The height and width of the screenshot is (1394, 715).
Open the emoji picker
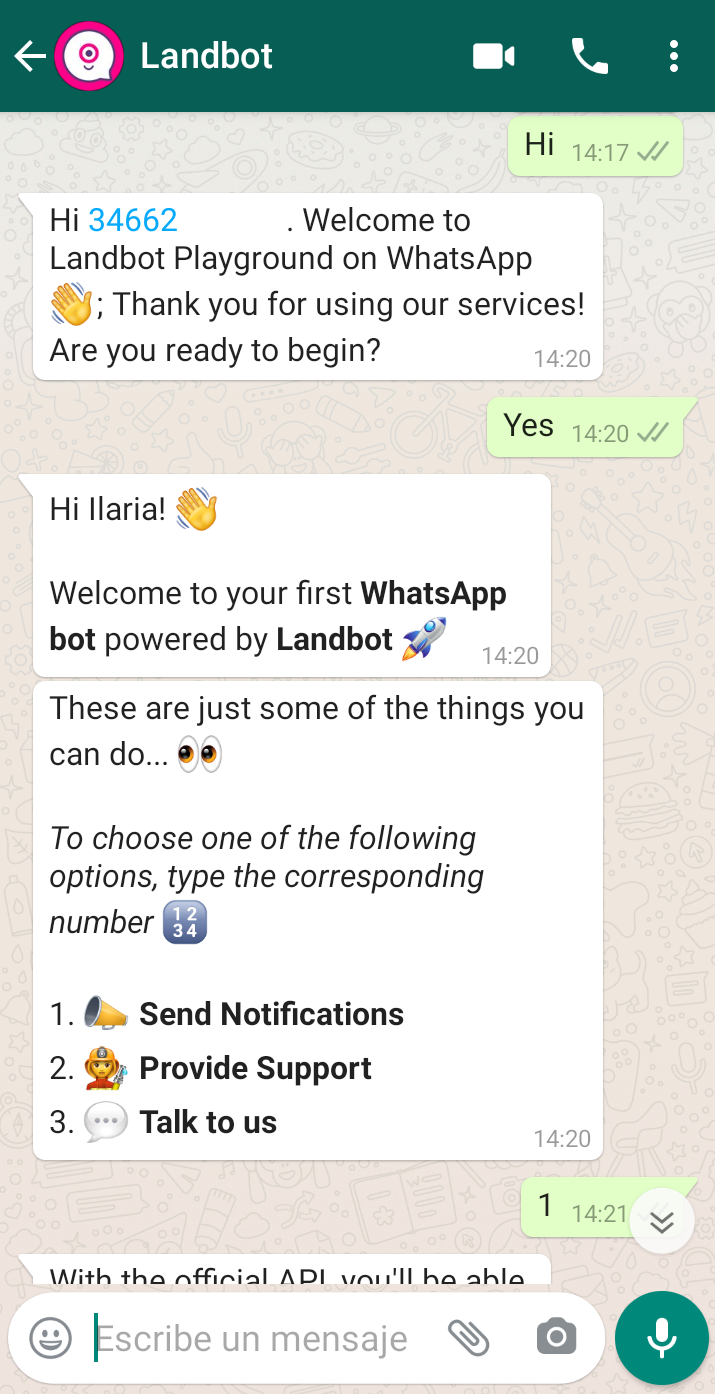pos(50,1338)
